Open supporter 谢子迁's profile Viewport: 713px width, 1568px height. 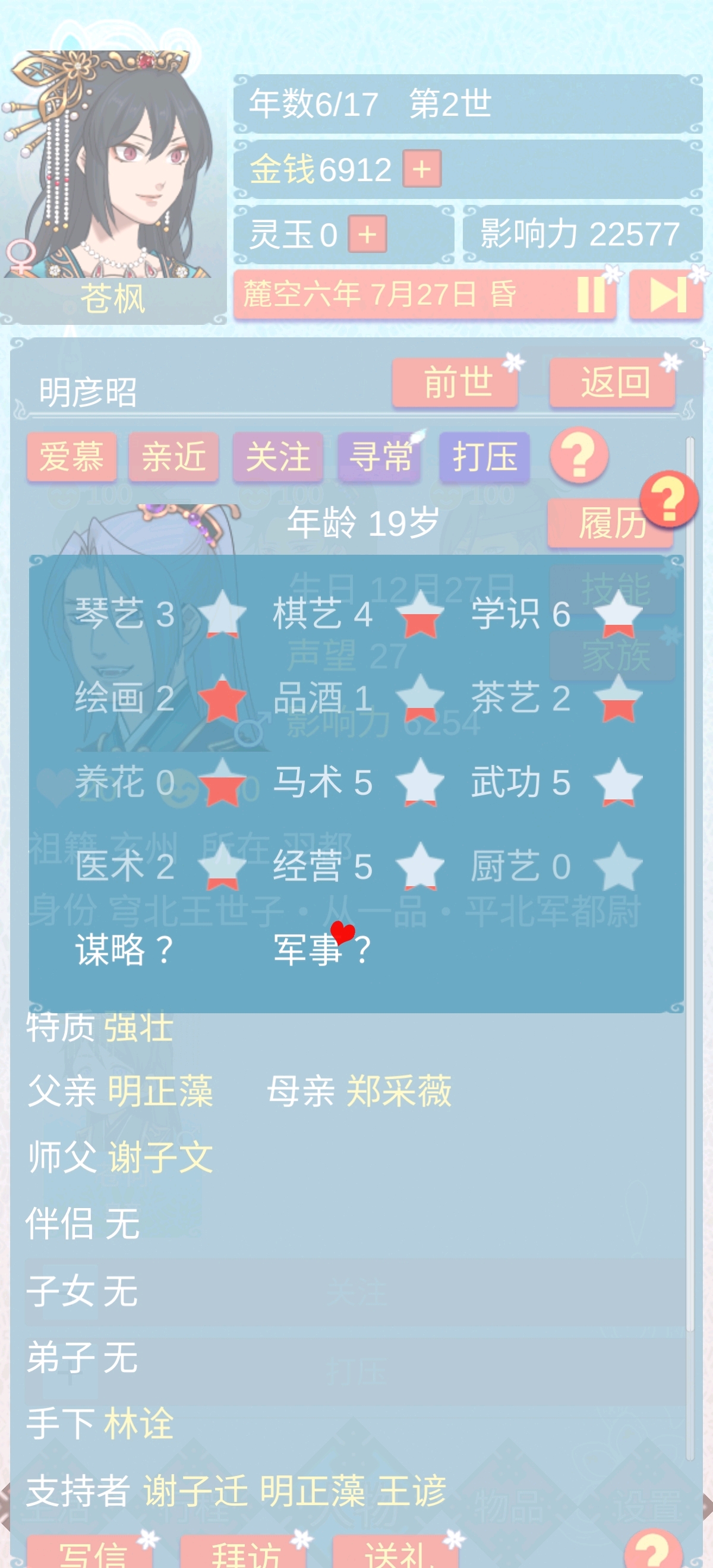[x=196, y=1490]
